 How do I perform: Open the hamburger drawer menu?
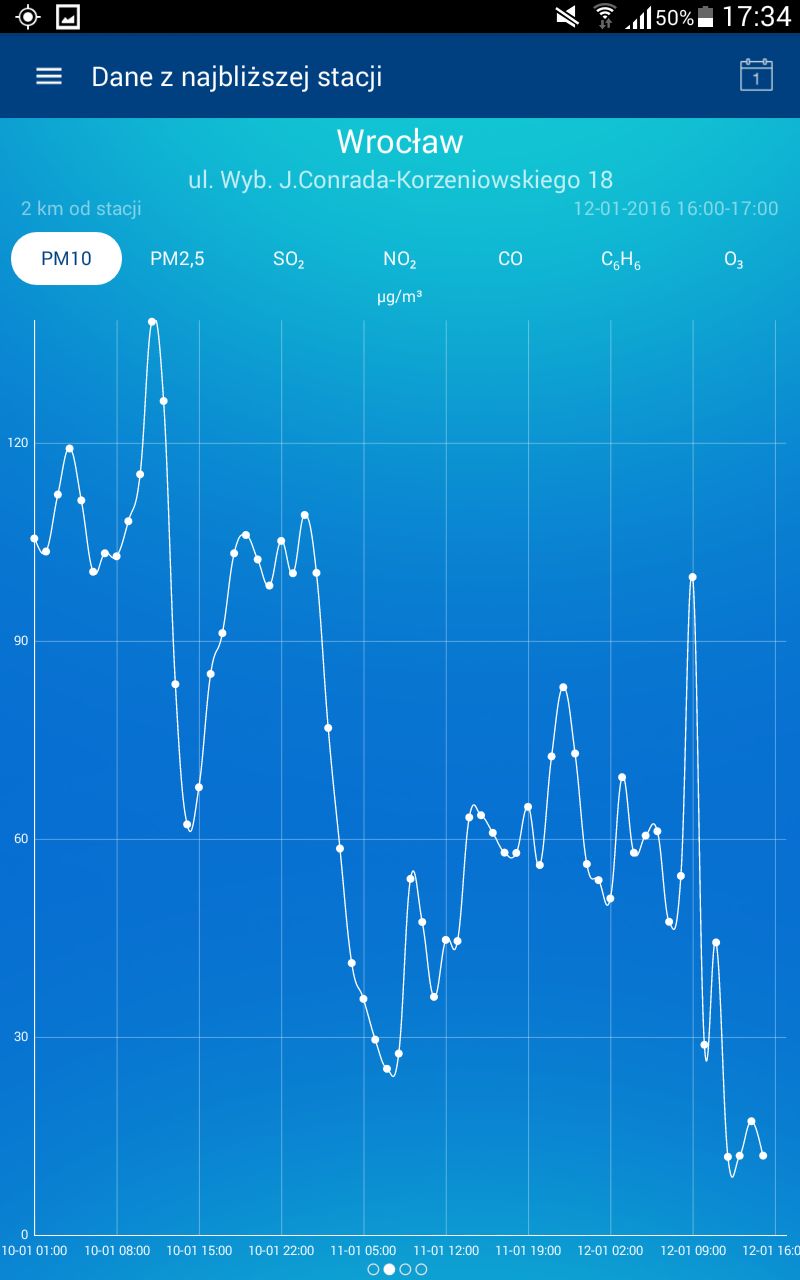(49, 77)
